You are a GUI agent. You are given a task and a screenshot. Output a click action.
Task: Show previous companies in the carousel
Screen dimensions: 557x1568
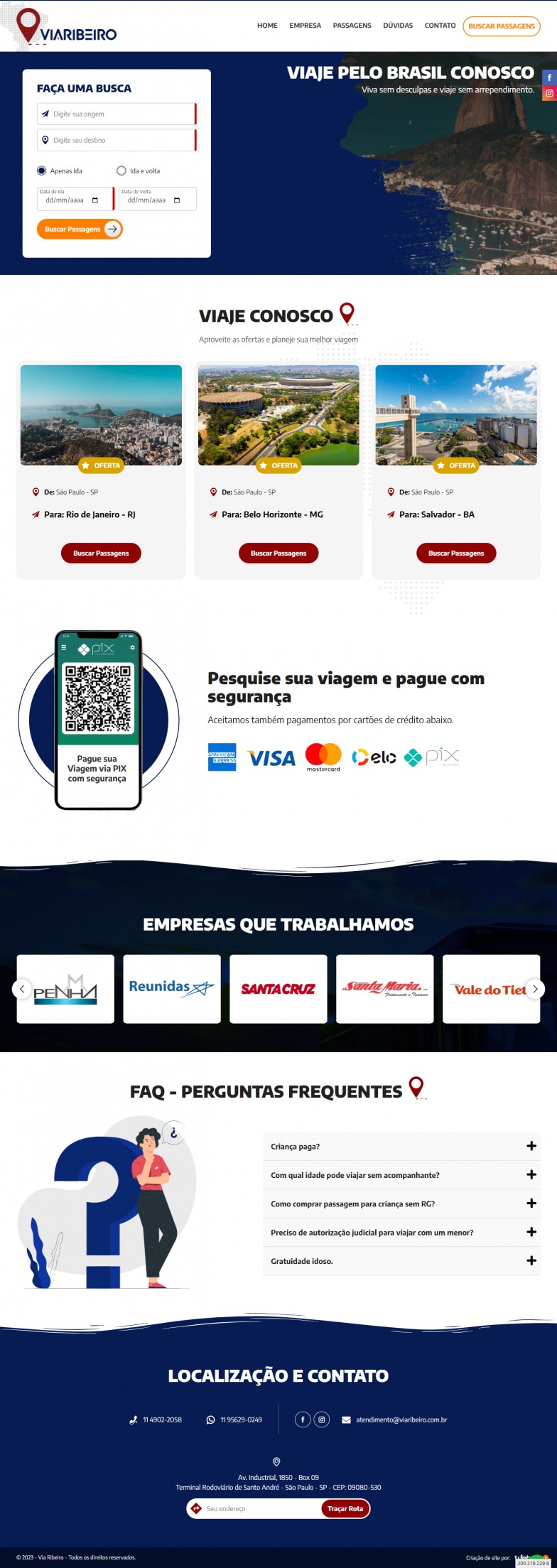[22, 988]
